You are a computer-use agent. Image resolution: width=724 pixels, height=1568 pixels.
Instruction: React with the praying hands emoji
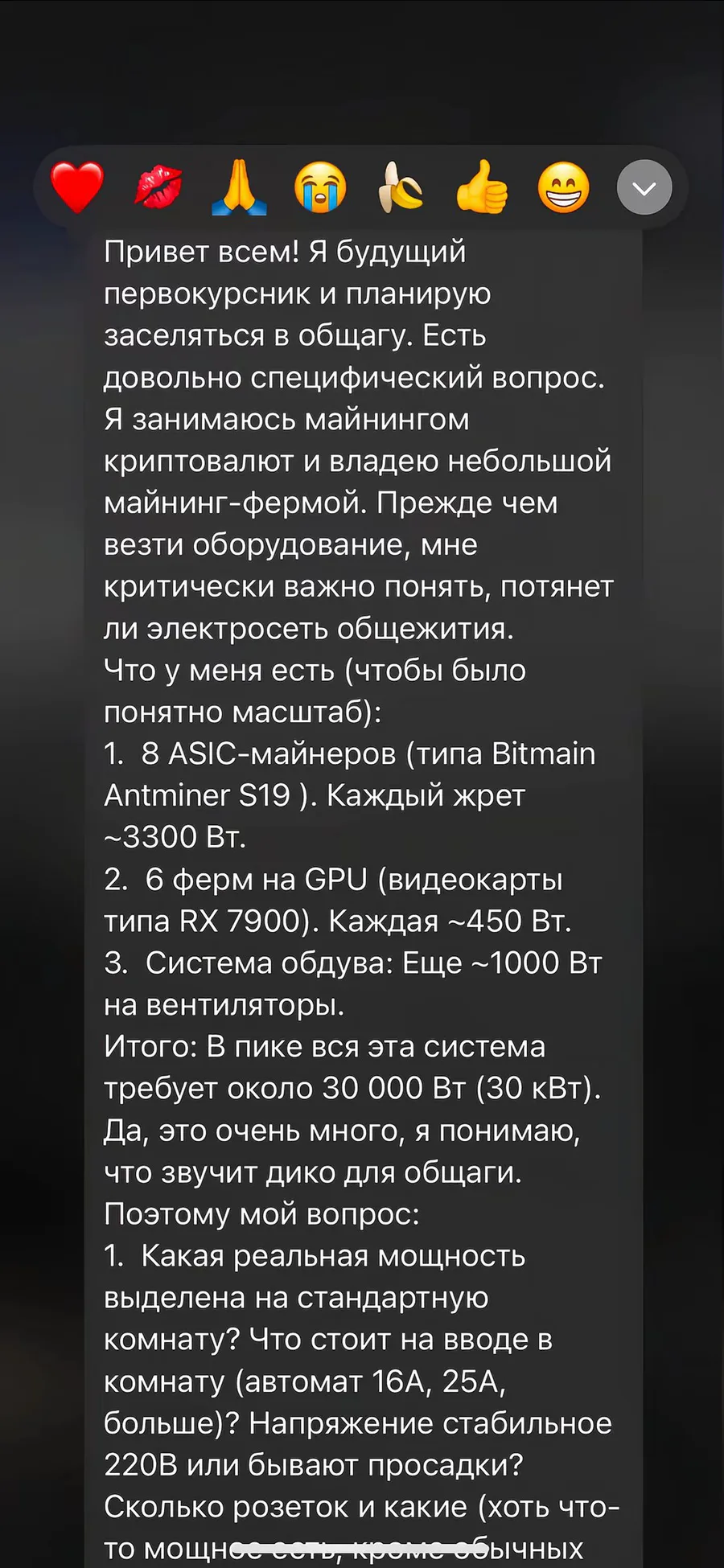tap(239, 187)
